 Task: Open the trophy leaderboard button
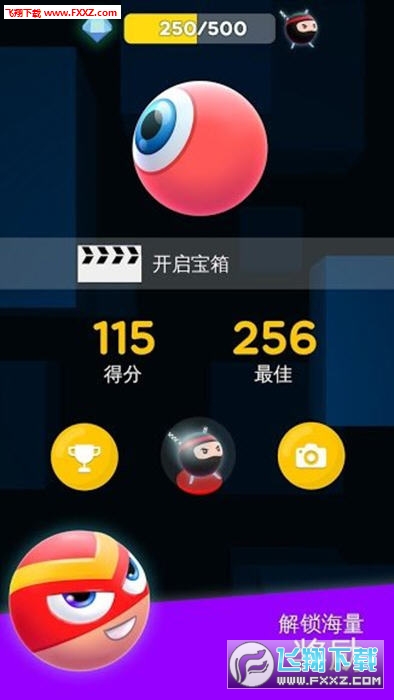pos(84,457)
